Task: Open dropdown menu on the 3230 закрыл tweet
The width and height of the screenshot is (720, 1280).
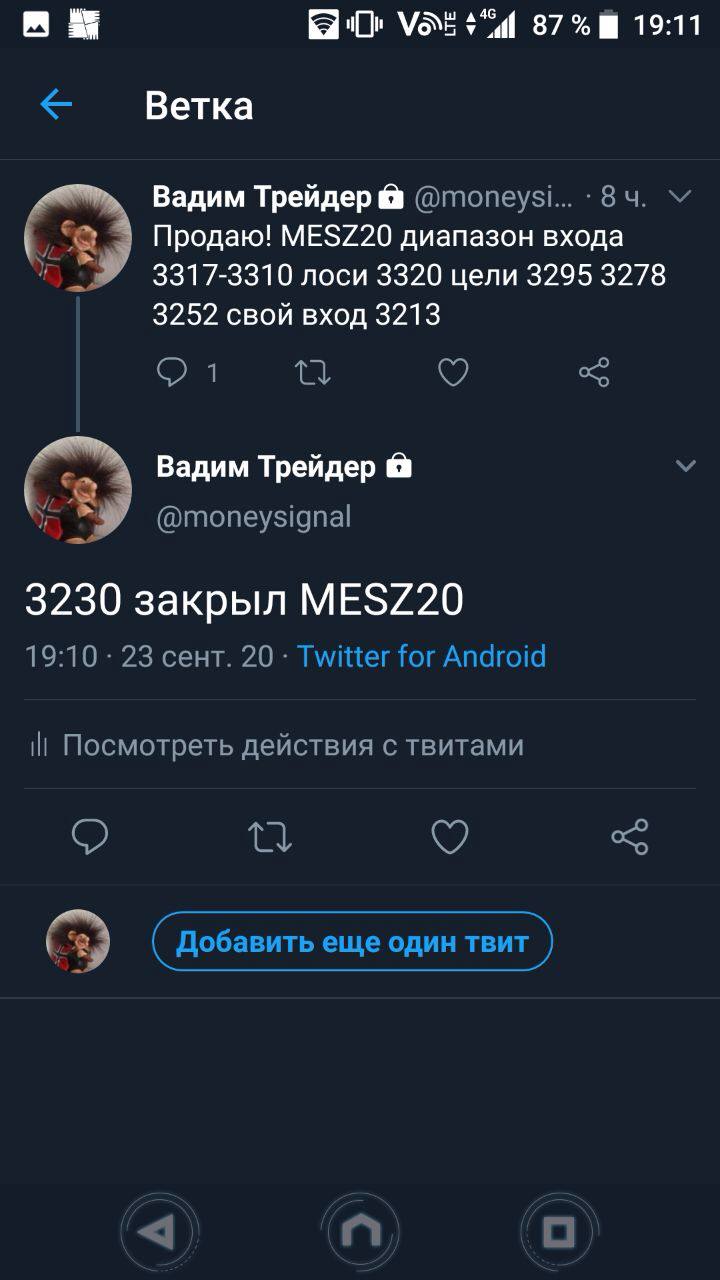Action: [x=686, y=466]
